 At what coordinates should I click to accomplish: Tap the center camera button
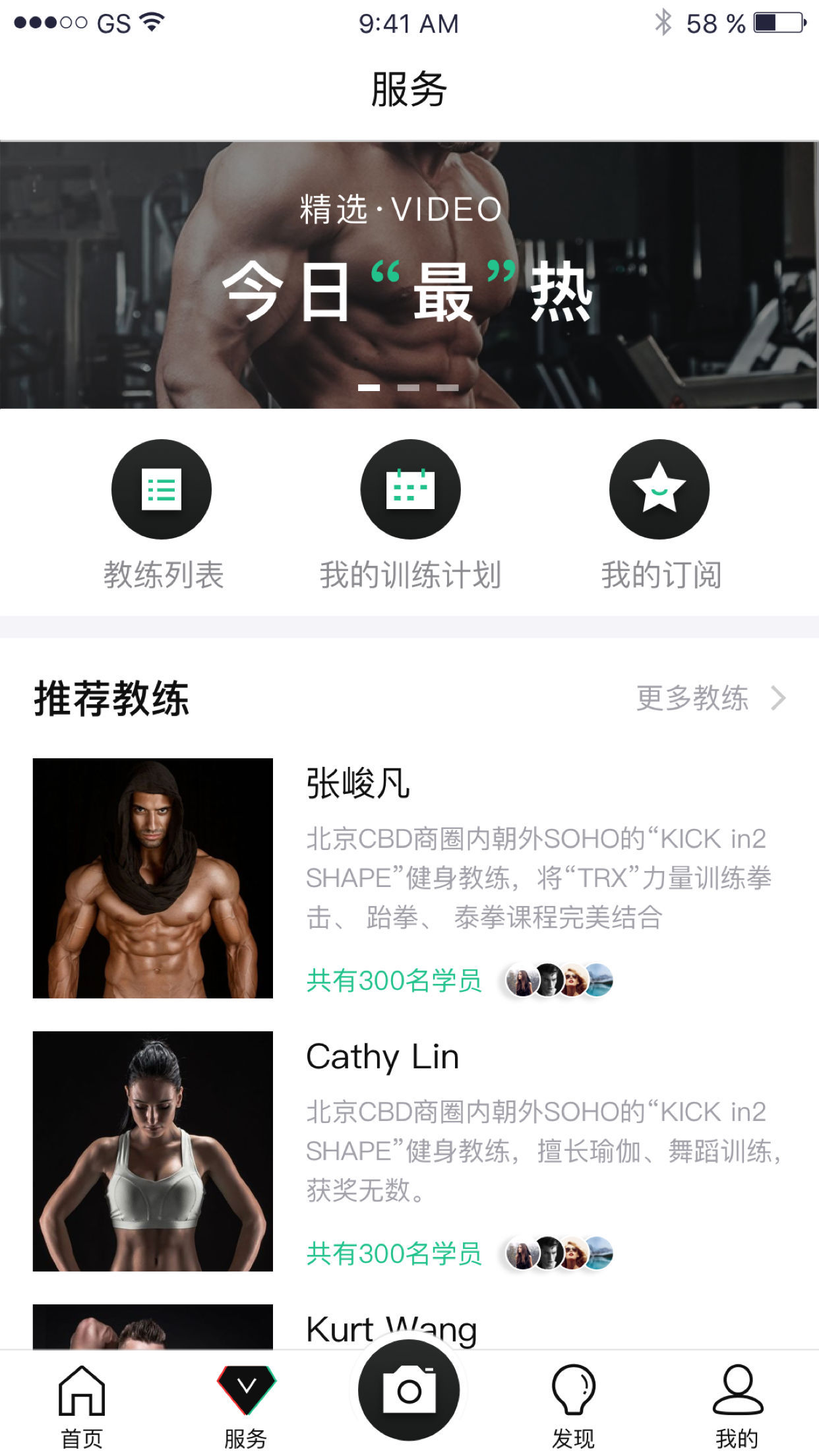click(409, 1390)
